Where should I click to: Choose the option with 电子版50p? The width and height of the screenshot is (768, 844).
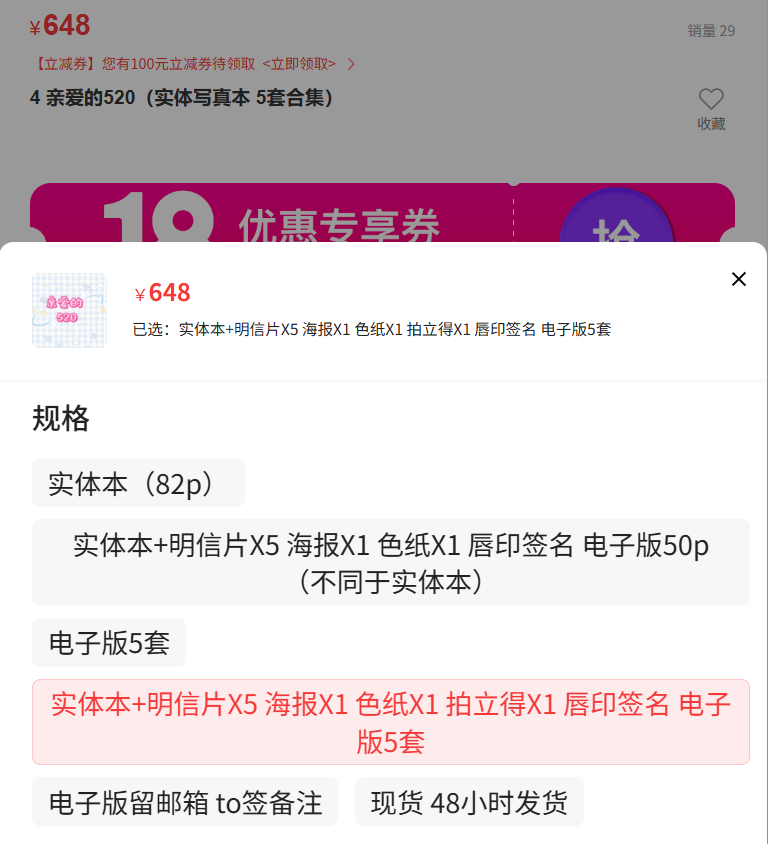390,562
